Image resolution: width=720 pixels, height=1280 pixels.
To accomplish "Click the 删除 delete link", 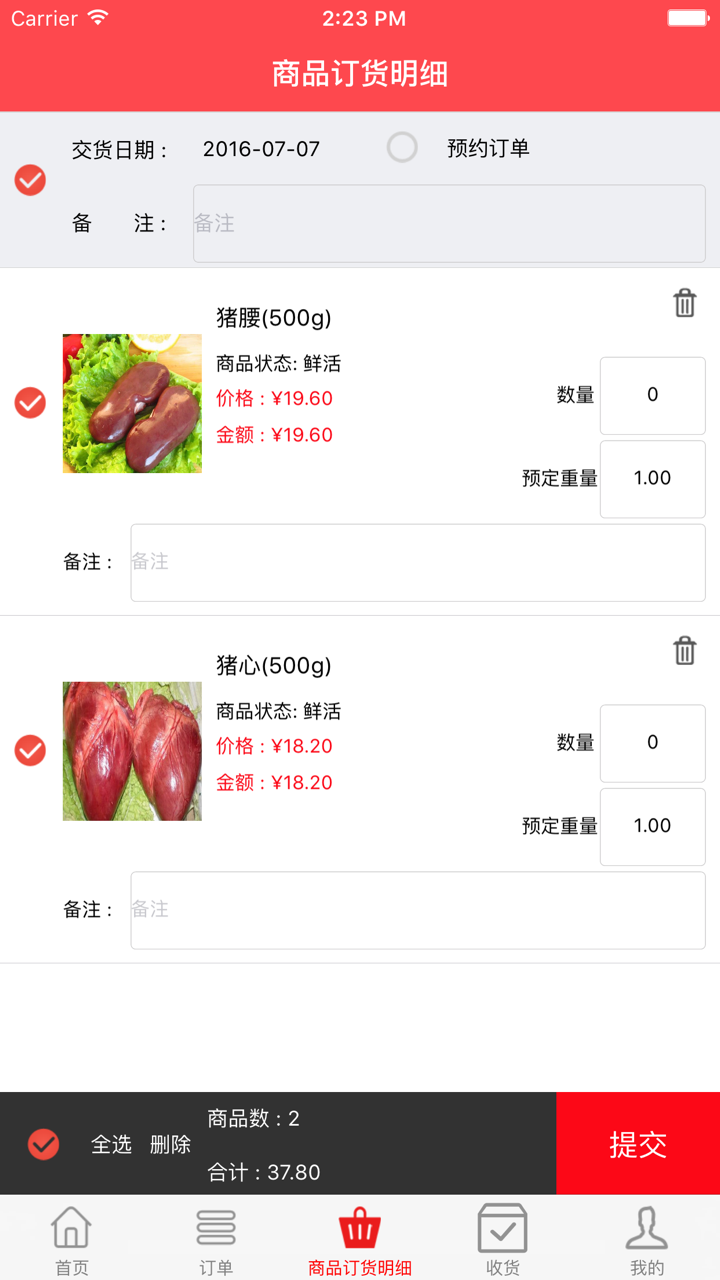I will point(170,1146).
